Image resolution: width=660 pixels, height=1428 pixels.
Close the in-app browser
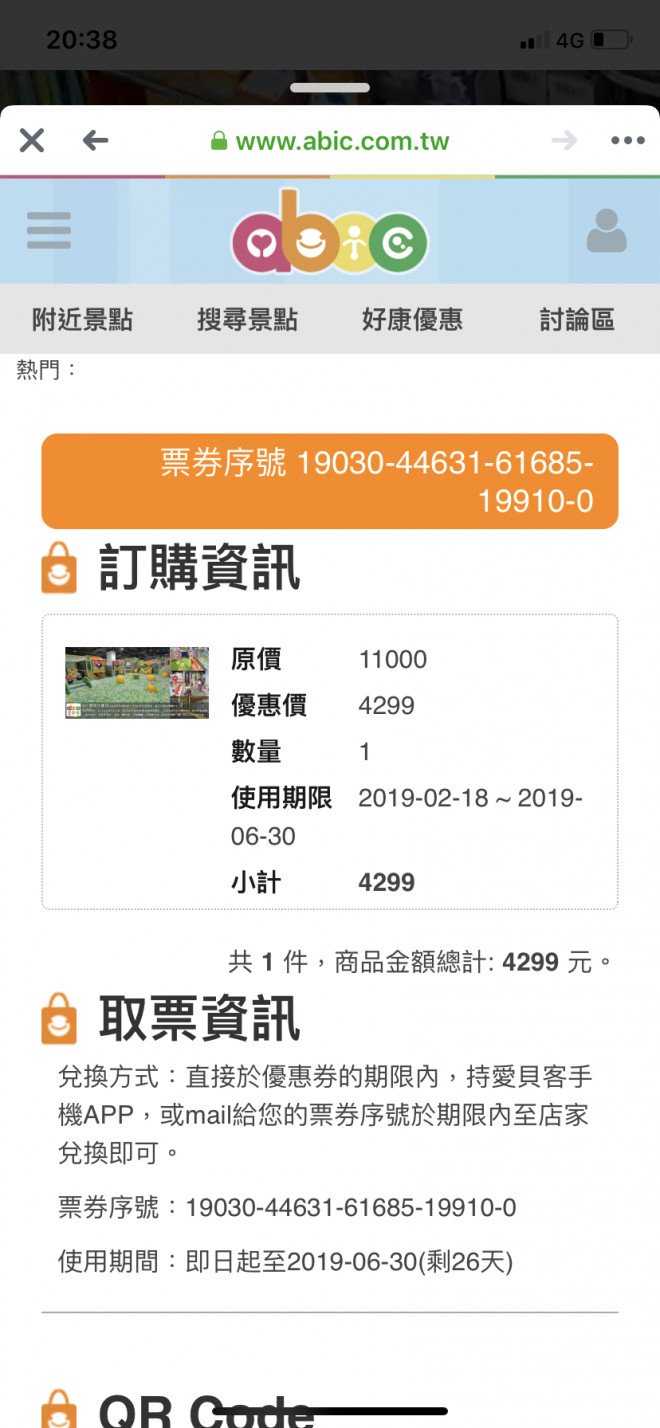click(x=32, y=141)
